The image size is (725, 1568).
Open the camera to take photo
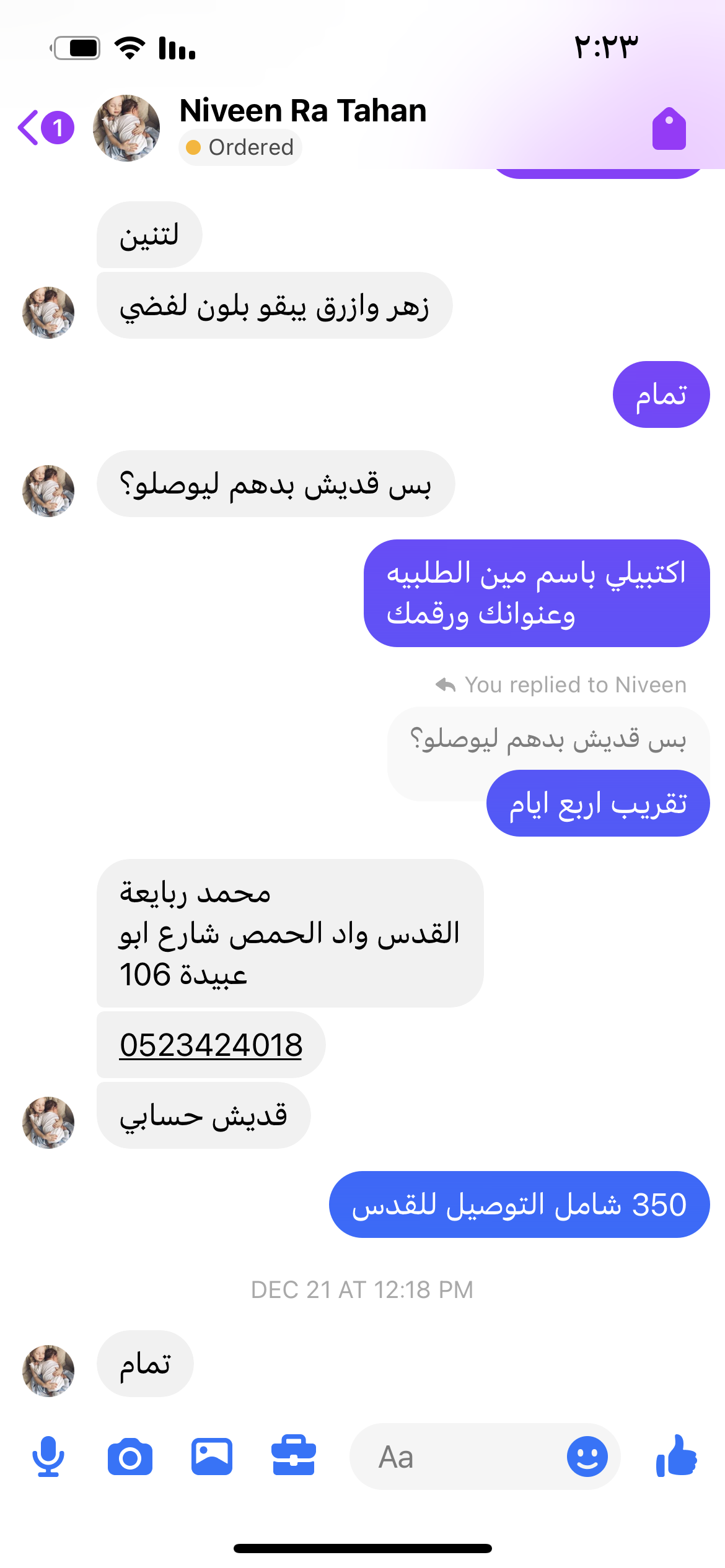tap(130, 1457)
